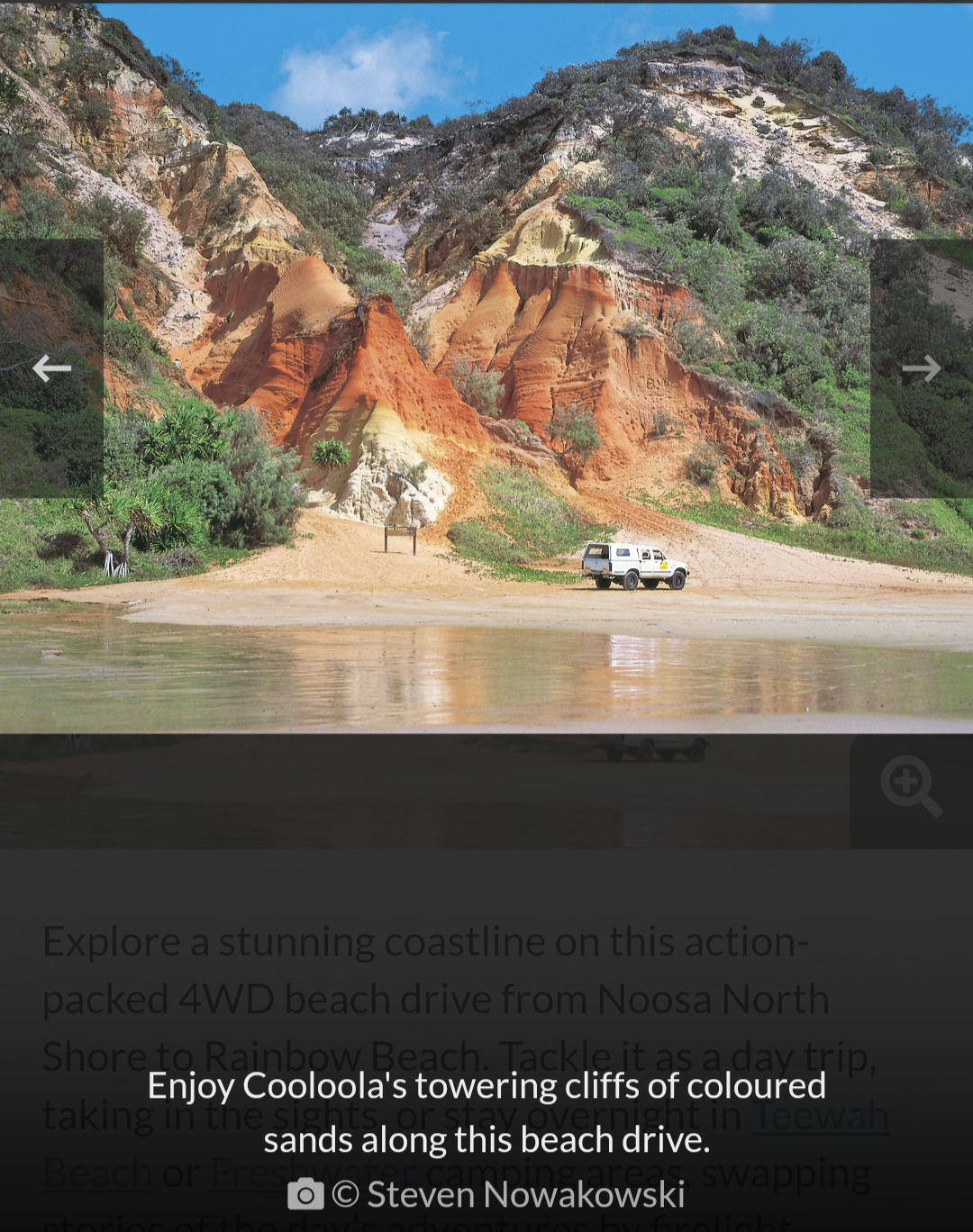Open the Freshwater camping area link
973x1232 pixels.
pos(313,1173)
